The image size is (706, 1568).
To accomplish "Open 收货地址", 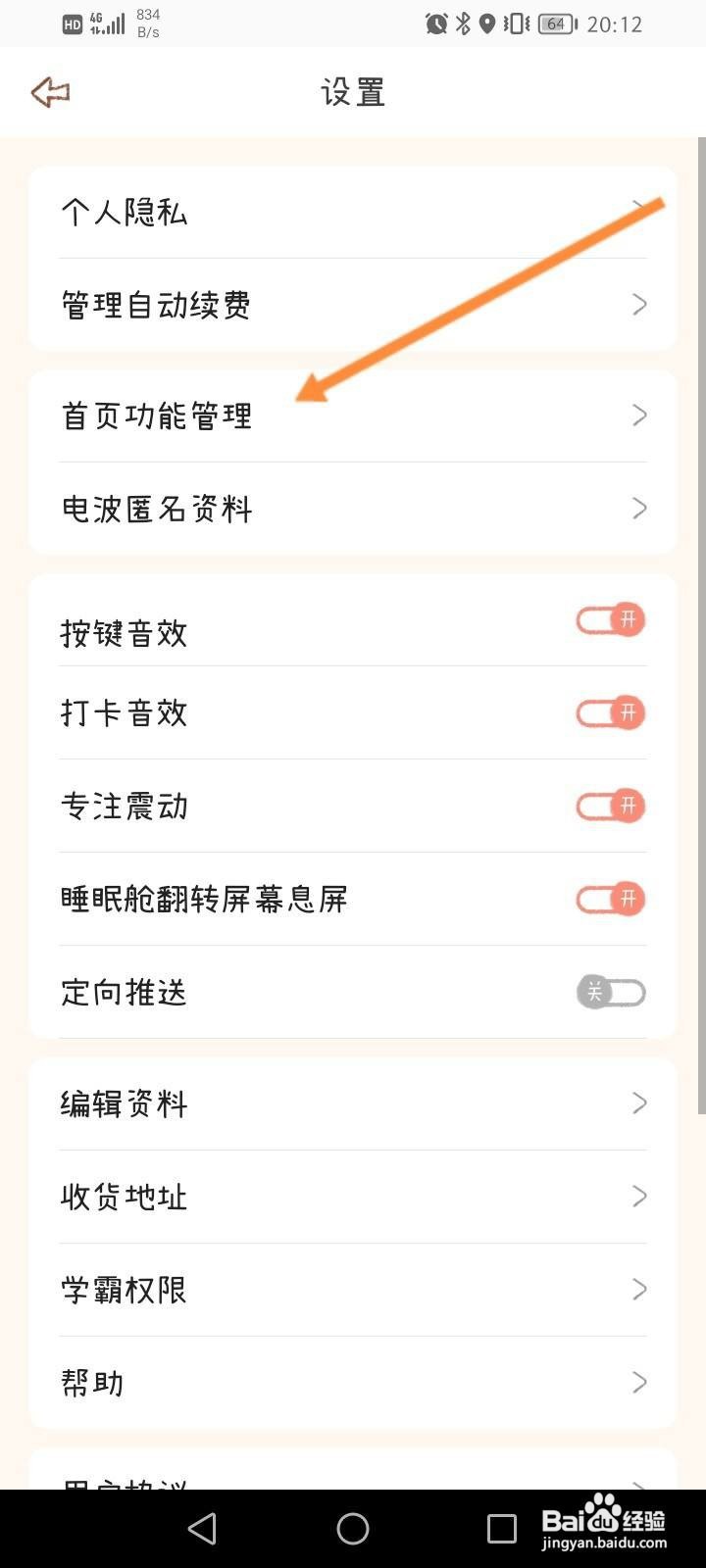I will (x=353, y=1197).
